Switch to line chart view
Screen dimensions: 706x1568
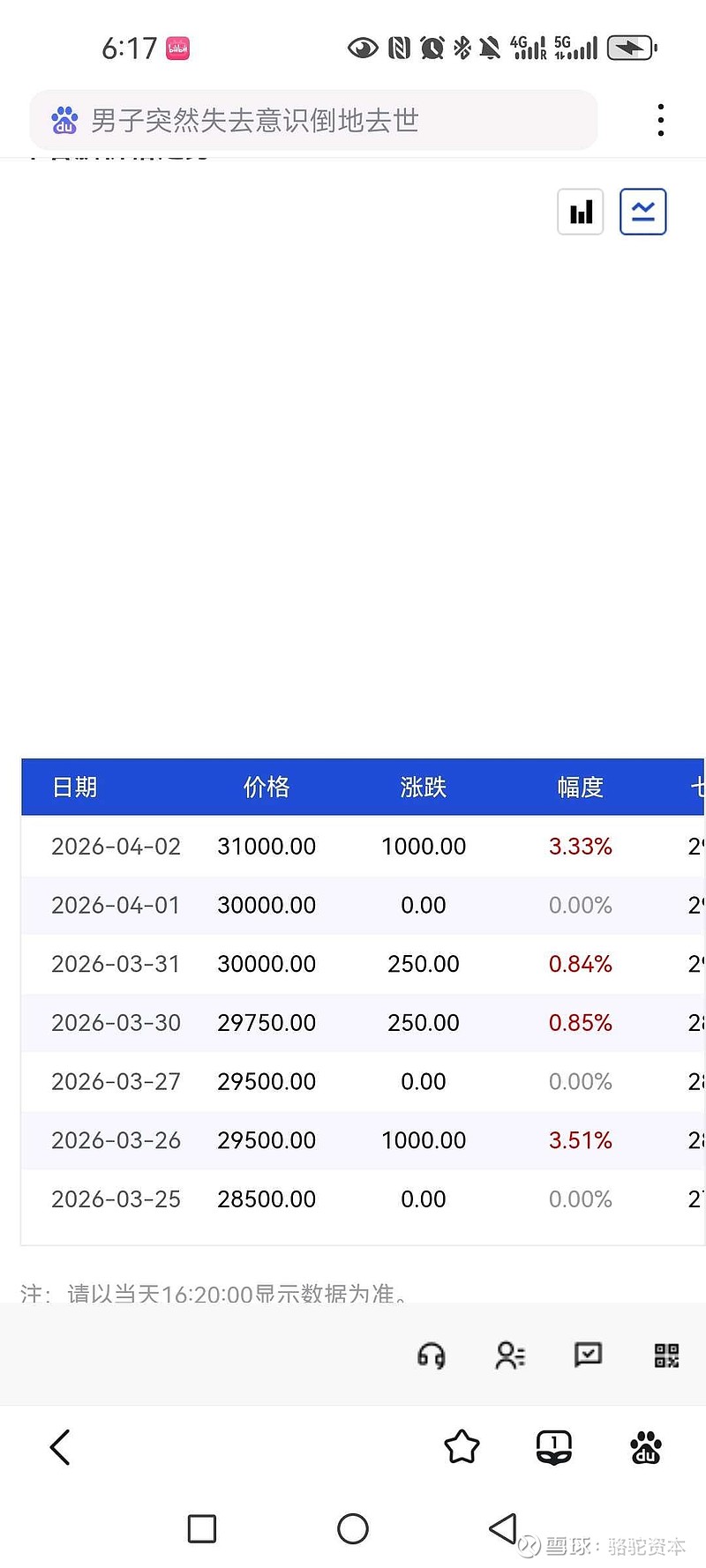(642, 212)
